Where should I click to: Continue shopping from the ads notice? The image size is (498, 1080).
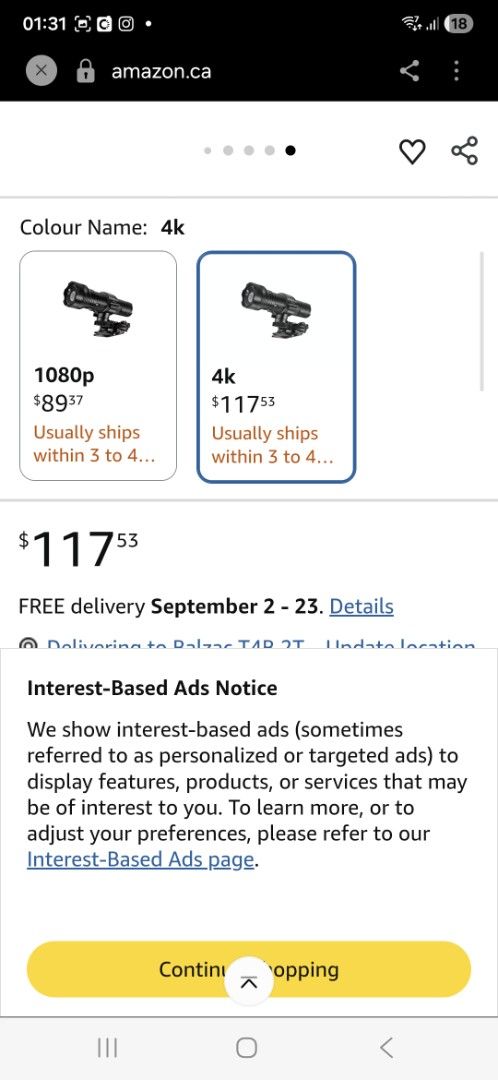(x=249, y=969)
